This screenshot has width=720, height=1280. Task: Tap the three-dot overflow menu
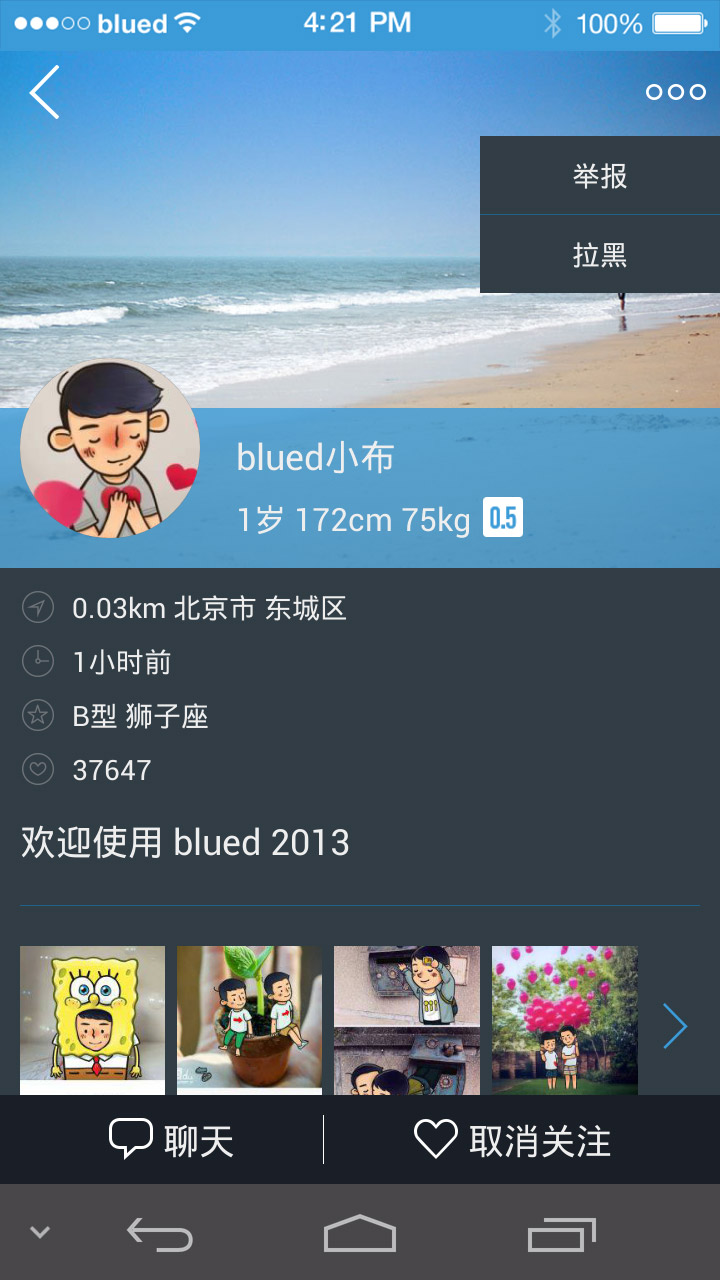[676, 93]
